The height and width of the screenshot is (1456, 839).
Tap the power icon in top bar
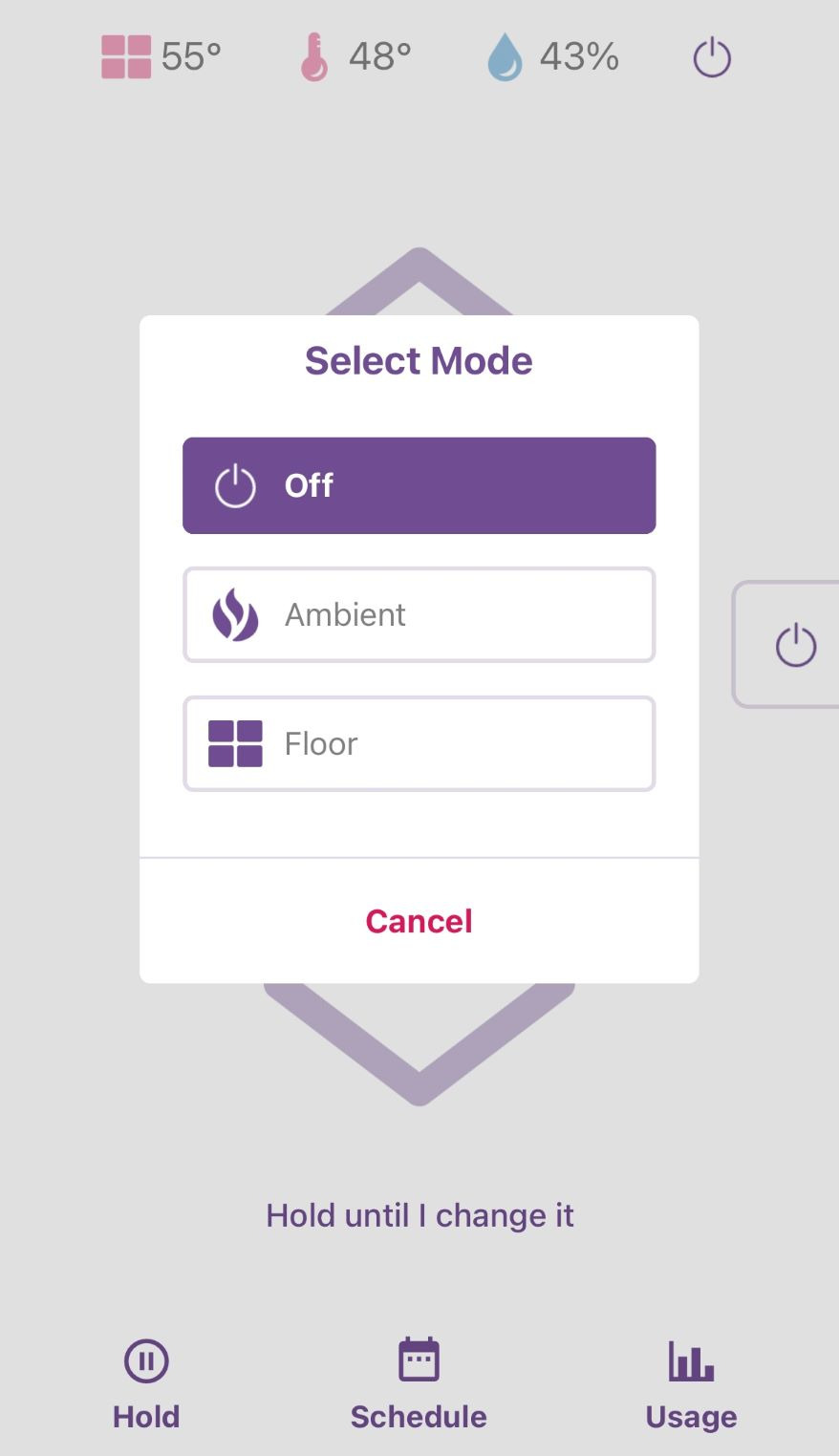(x=712, y=58)
